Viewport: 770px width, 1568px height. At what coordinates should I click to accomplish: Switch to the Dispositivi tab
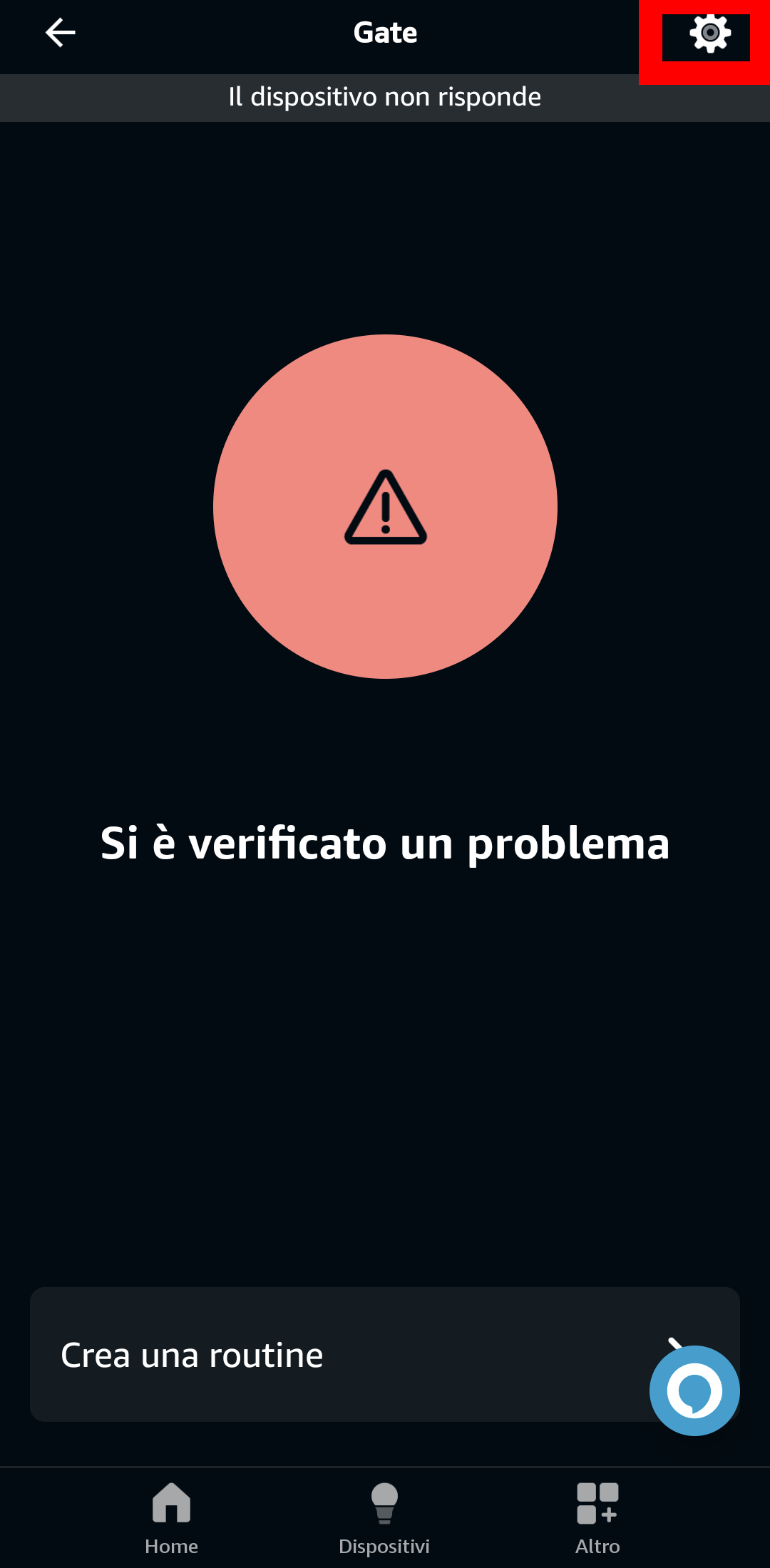(x=384, y=1517)
